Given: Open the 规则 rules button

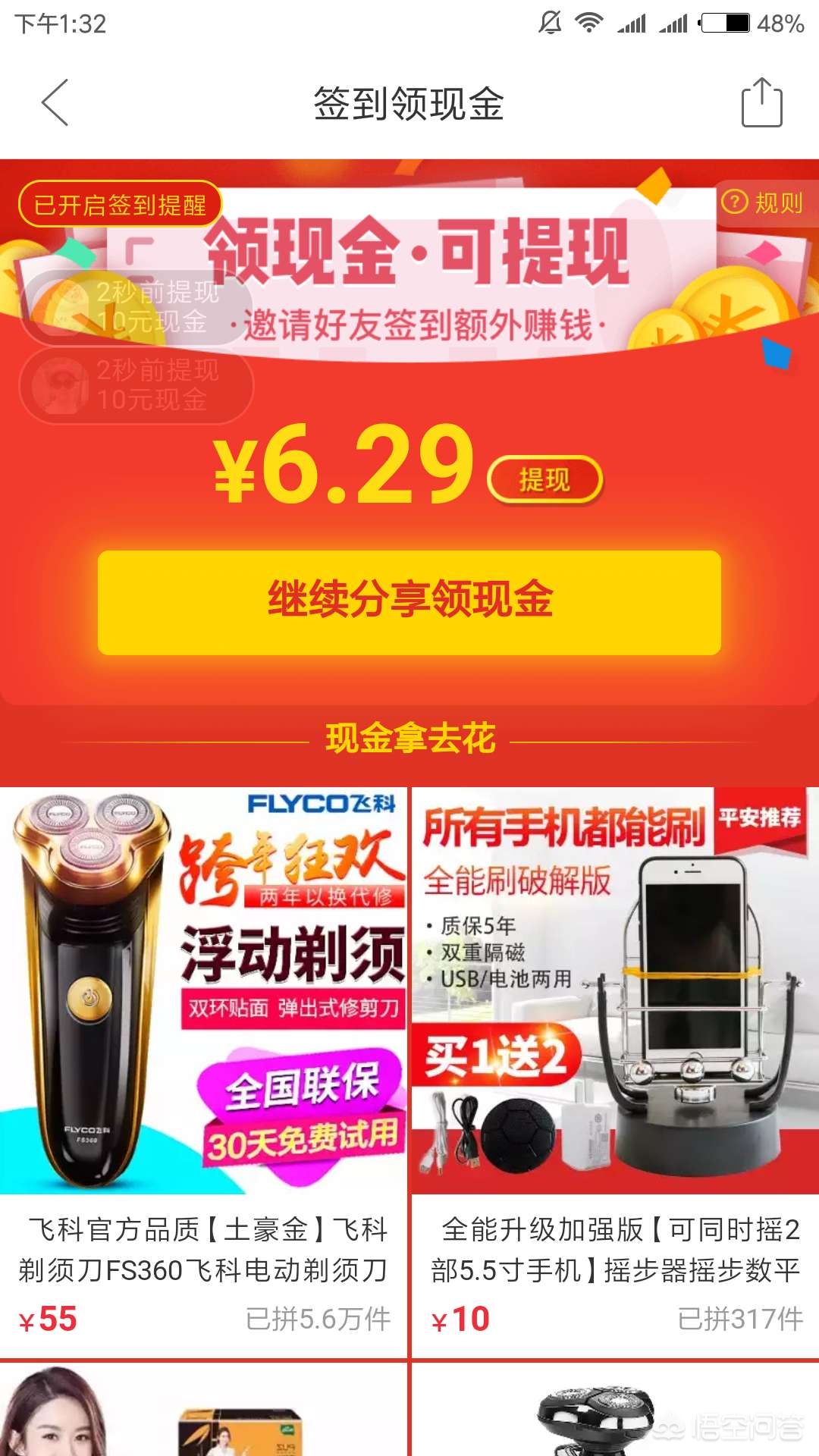Looking at the screenshot, I should tap(763, 202).
